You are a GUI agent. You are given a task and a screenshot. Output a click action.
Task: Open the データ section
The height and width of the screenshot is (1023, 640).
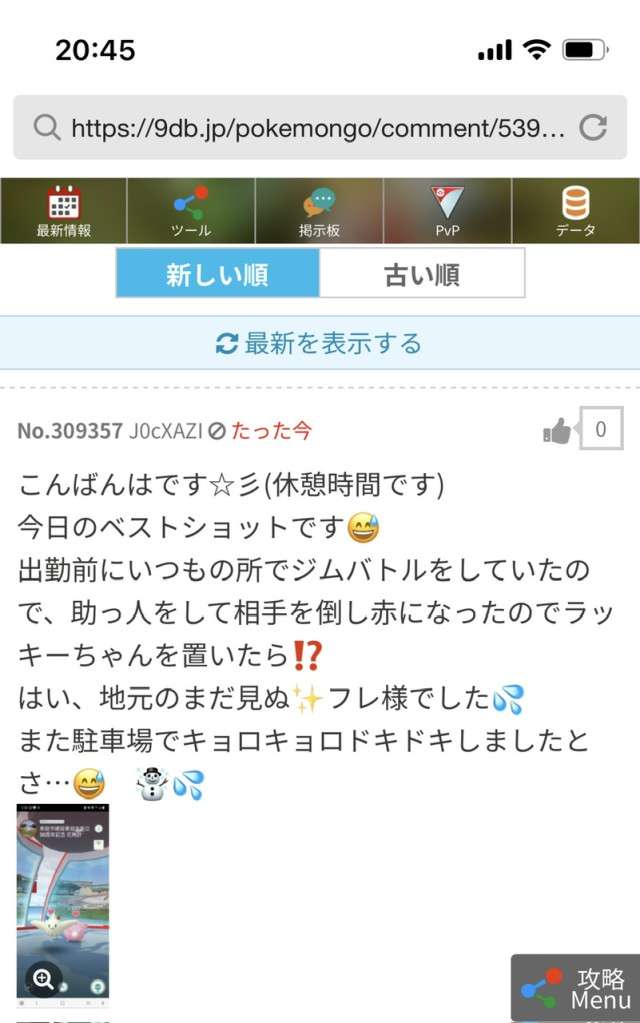(x=575, y=211)
